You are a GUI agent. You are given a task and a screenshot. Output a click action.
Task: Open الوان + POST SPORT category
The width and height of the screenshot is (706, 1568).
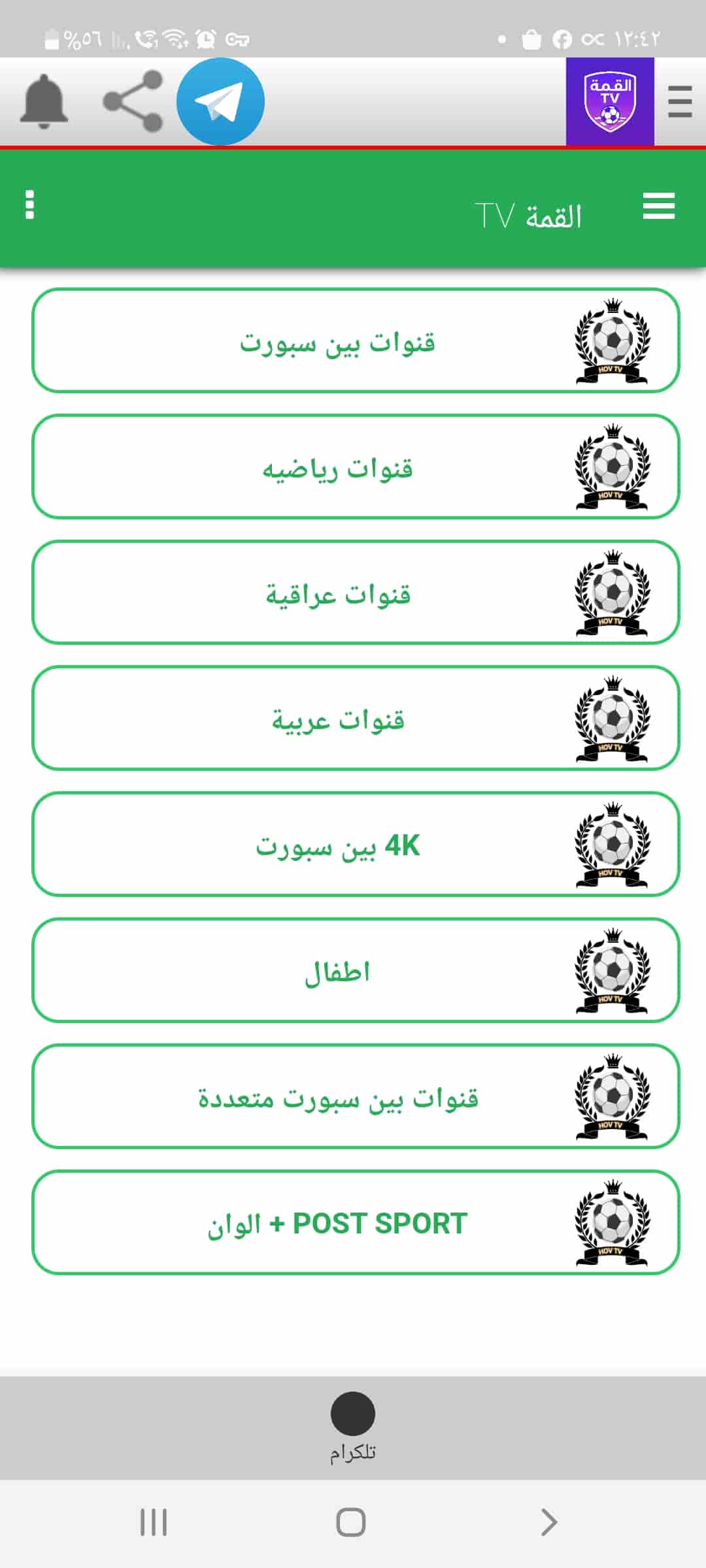(356, 1223)
